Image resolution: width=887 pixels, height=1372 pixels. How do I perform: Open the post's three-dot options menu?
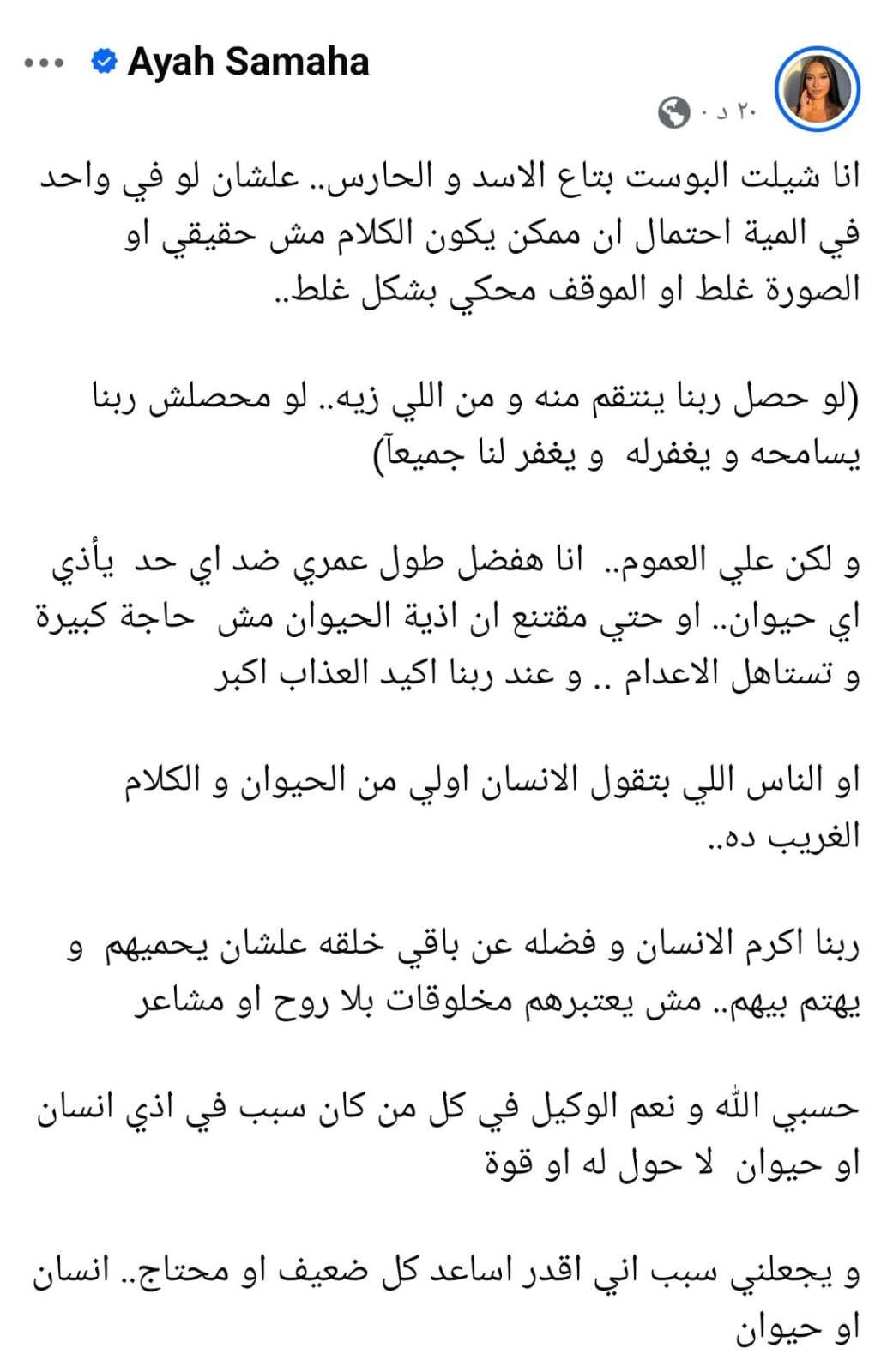click(45, 63)
